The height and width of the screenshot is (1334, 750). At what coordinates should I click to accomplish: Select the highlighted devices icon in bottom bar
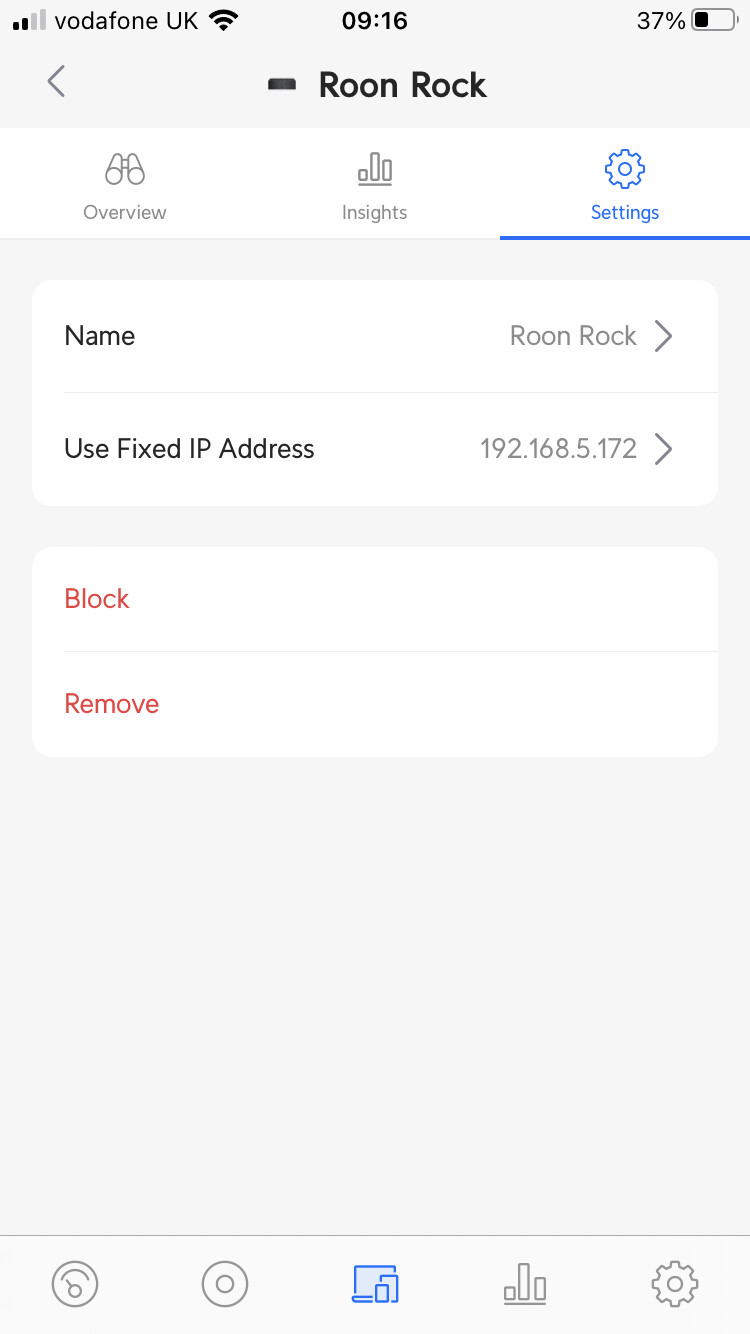point(374,1284)
